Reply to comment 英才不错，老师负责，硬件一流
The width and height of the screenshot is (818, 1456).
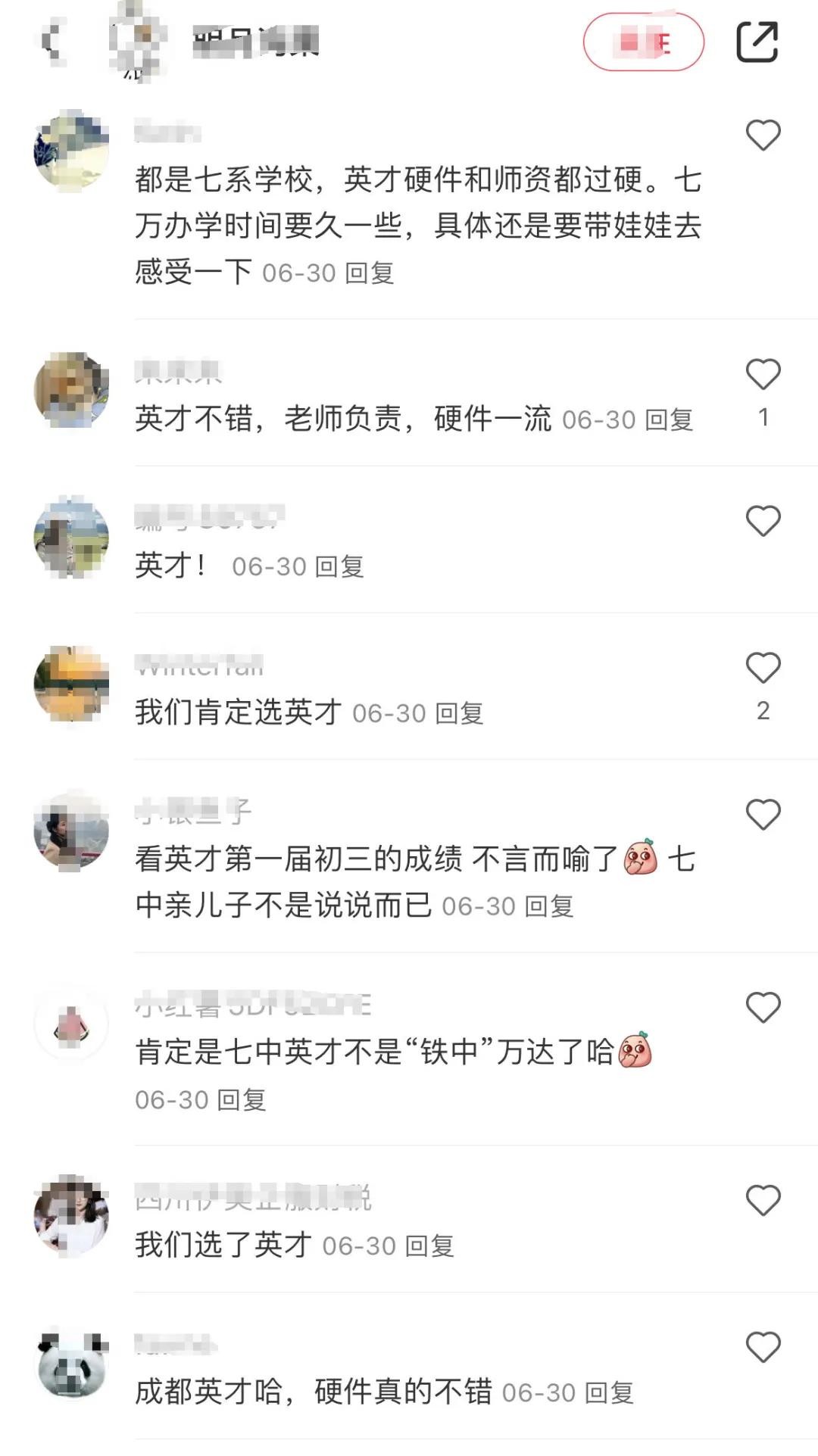pos(669,419)
